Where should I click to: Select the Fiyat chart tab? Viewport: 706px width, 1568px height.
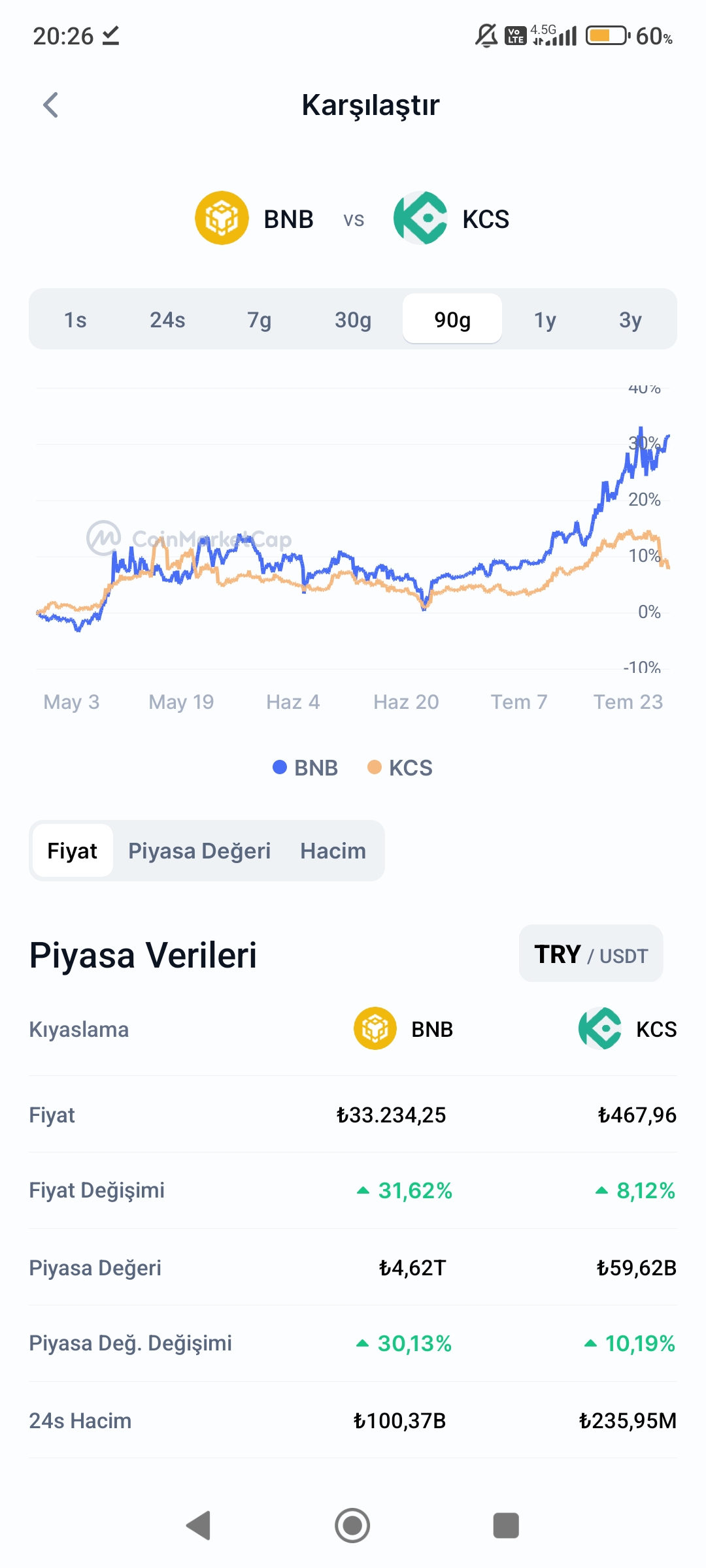pyautogui.click(x=73, y=851)
